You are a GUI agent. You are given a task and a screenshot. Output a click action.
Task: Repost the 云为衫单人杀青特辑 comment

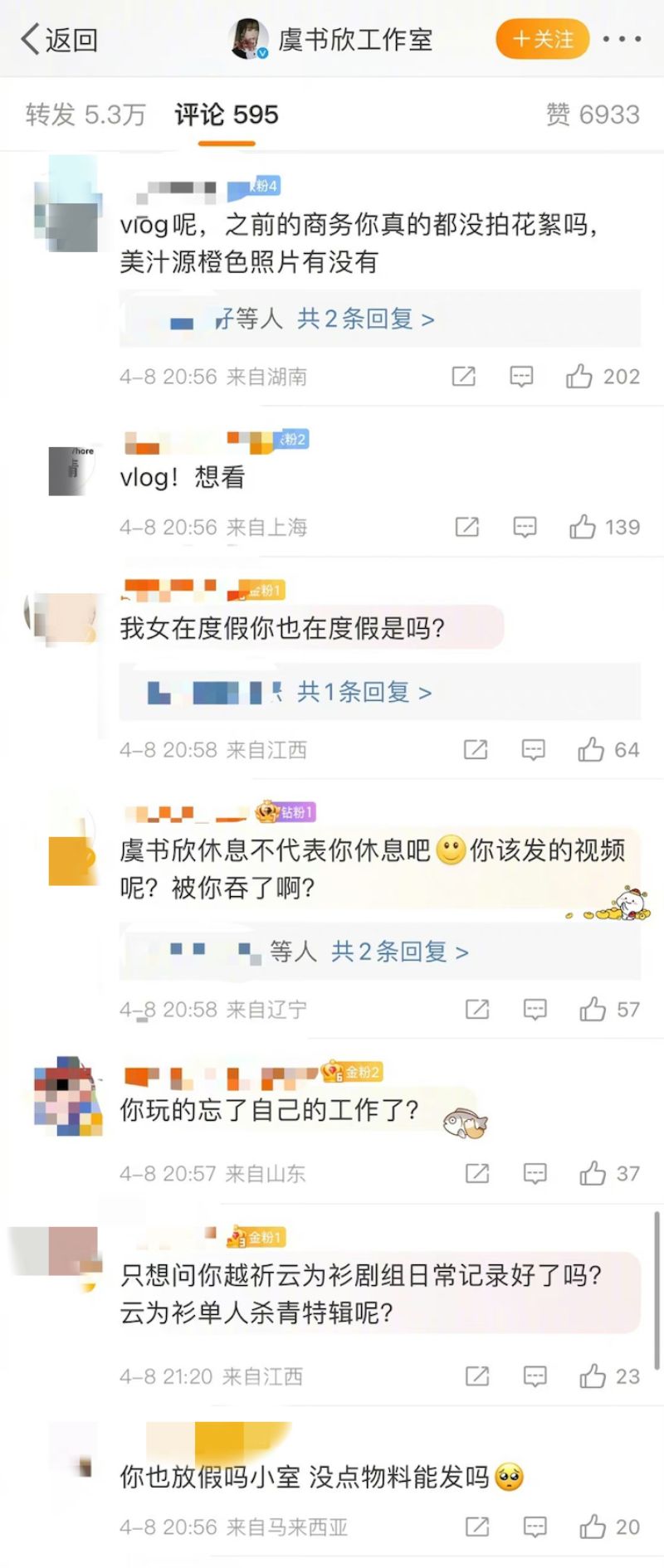(x=477, y=1376)
